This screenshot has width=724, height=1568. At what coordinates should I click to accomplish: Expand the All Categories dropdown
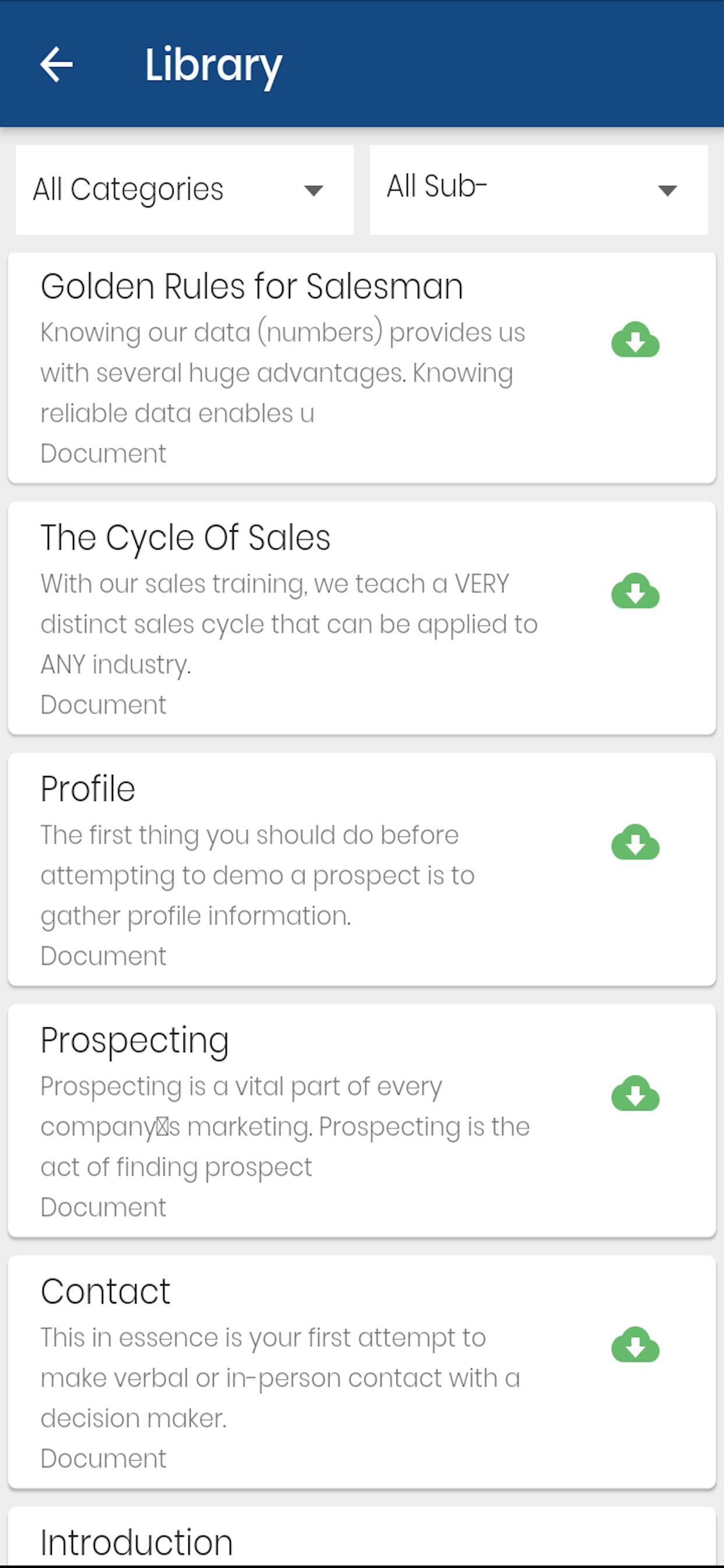tap(184, 190)
